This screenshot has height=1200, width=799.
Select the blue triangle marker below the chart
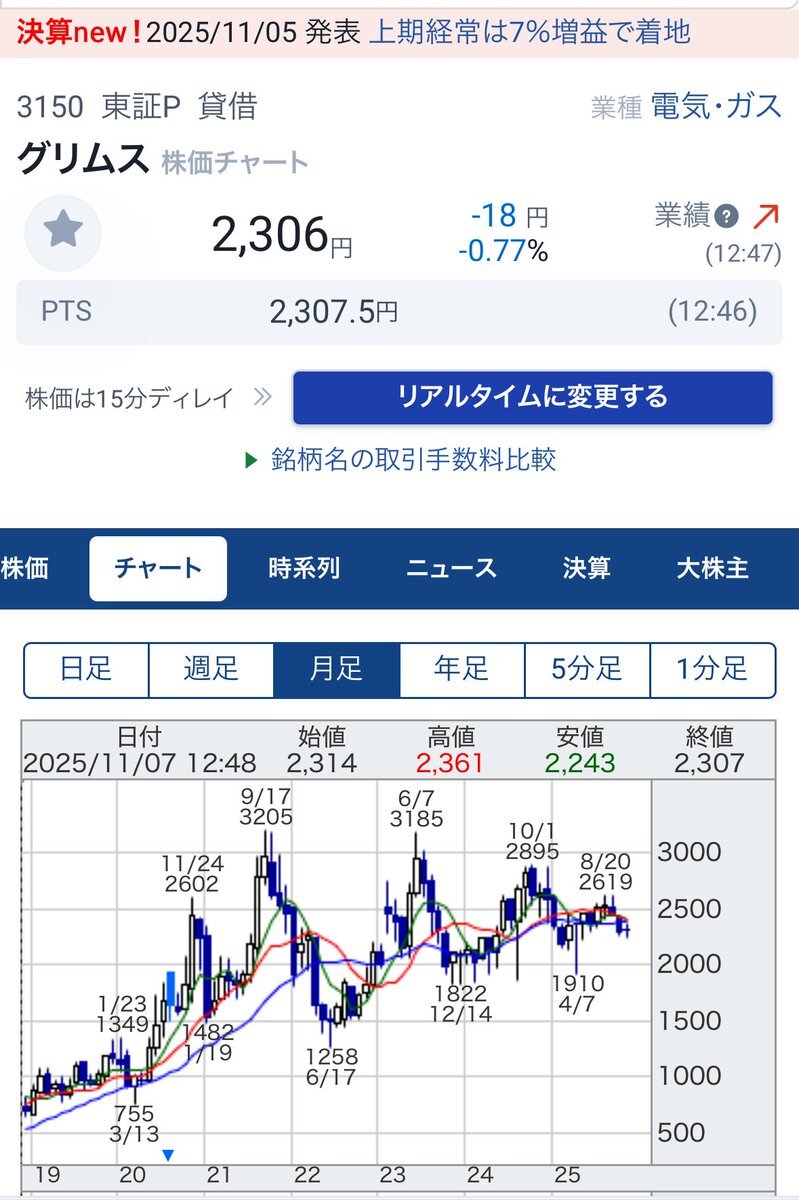(168, 1154)
